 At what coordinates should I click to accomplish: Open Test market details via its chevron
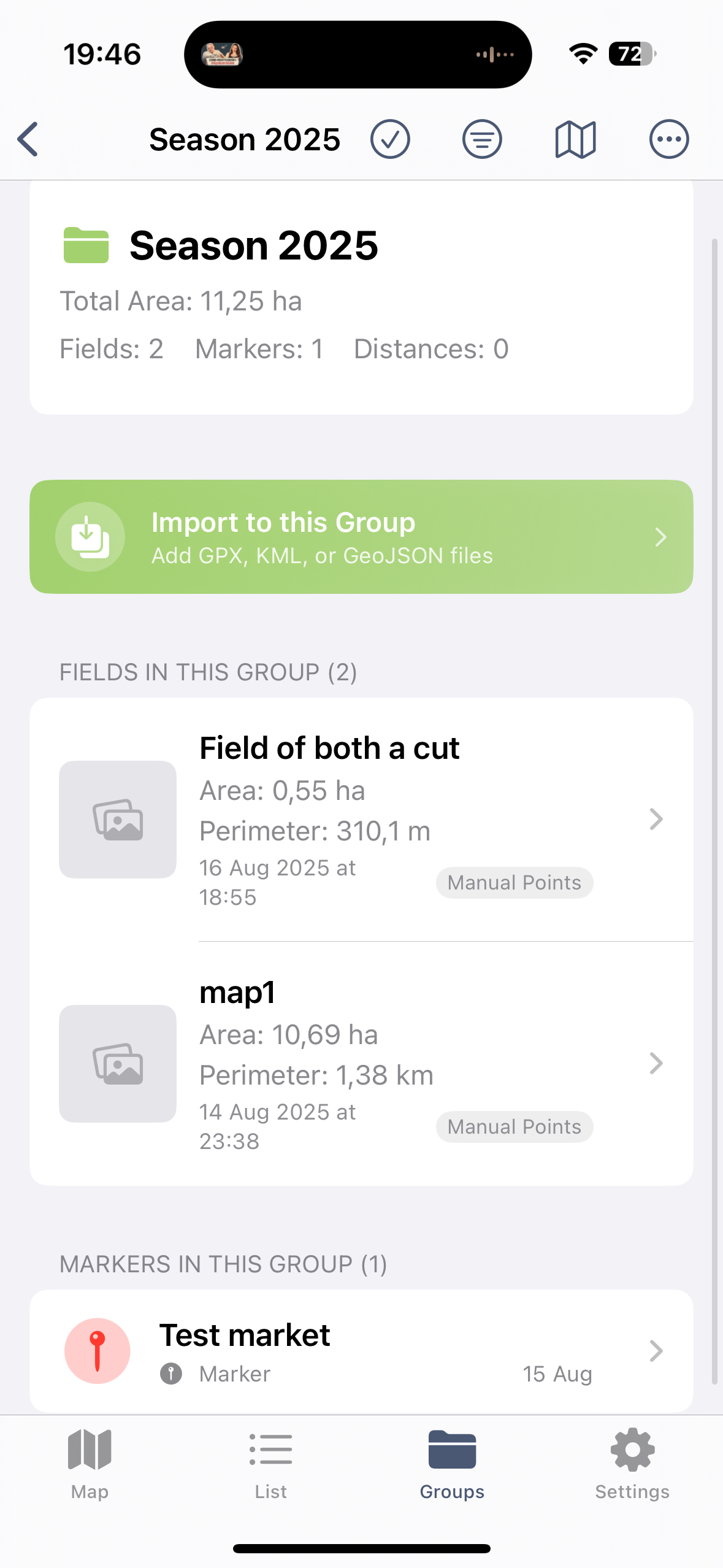[x=656, y=1351]
